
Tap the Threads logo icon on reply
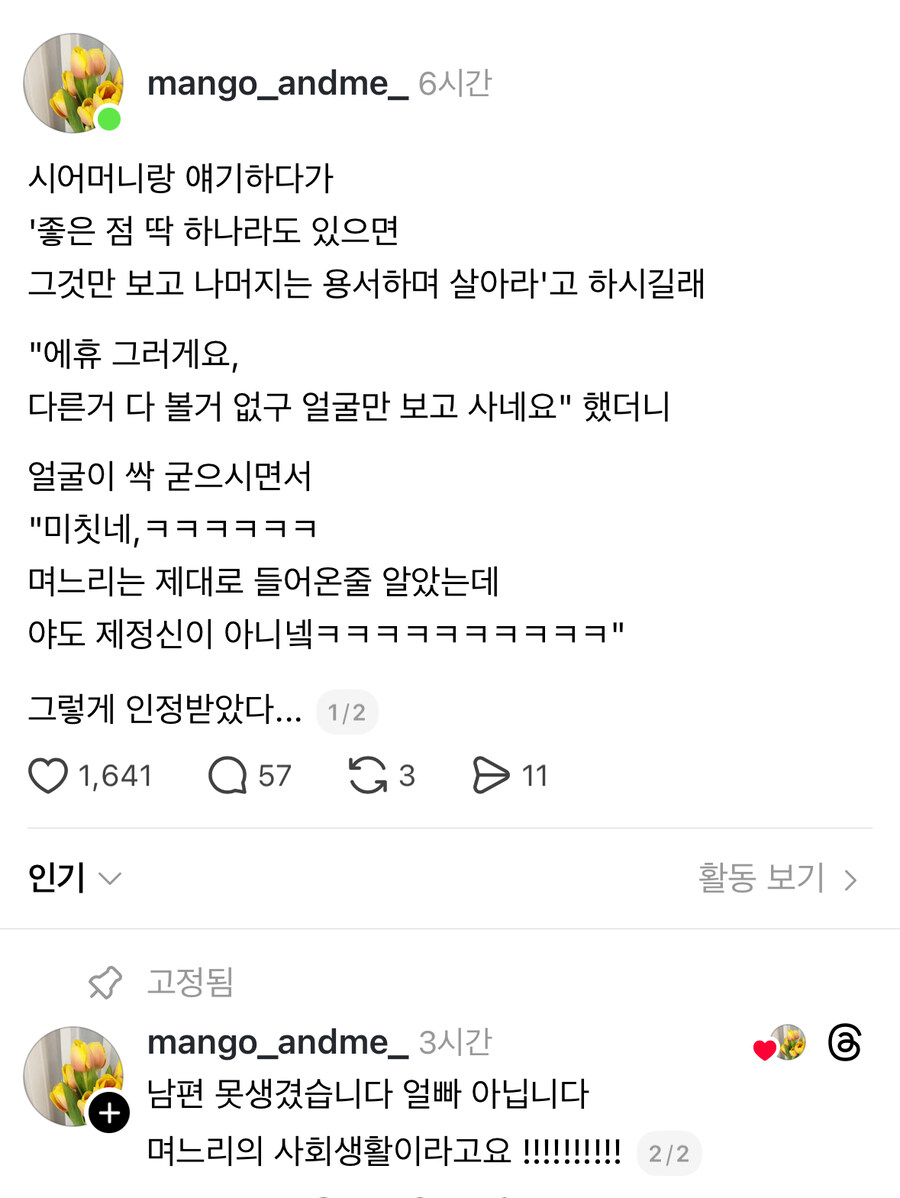click(x=845, y=1044)
